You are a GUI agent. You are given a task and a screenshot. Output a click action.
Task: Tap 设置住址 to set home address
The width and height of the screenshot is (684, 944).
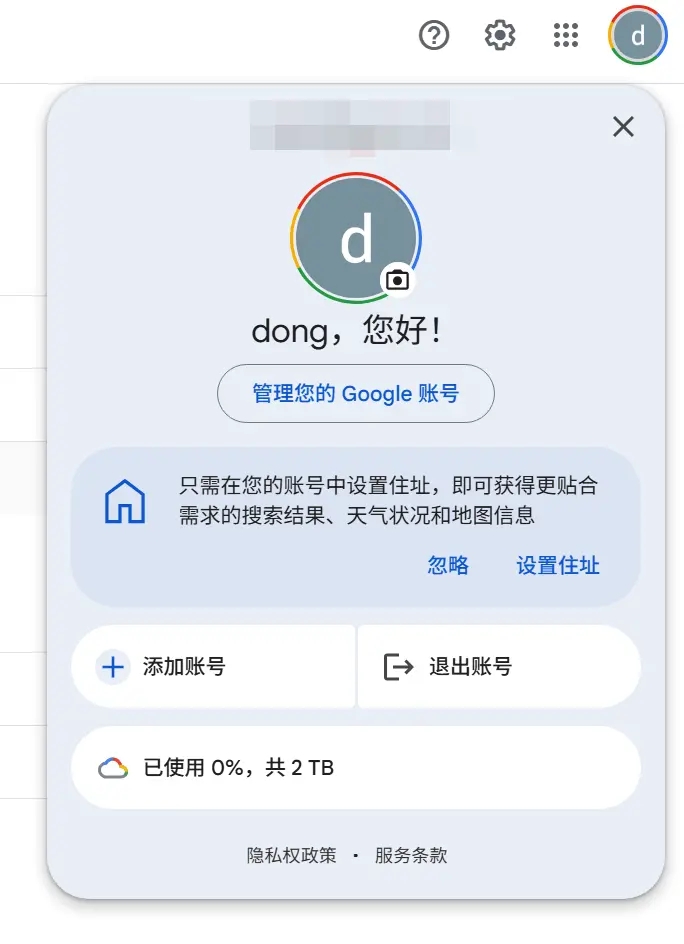coord(558,565)
